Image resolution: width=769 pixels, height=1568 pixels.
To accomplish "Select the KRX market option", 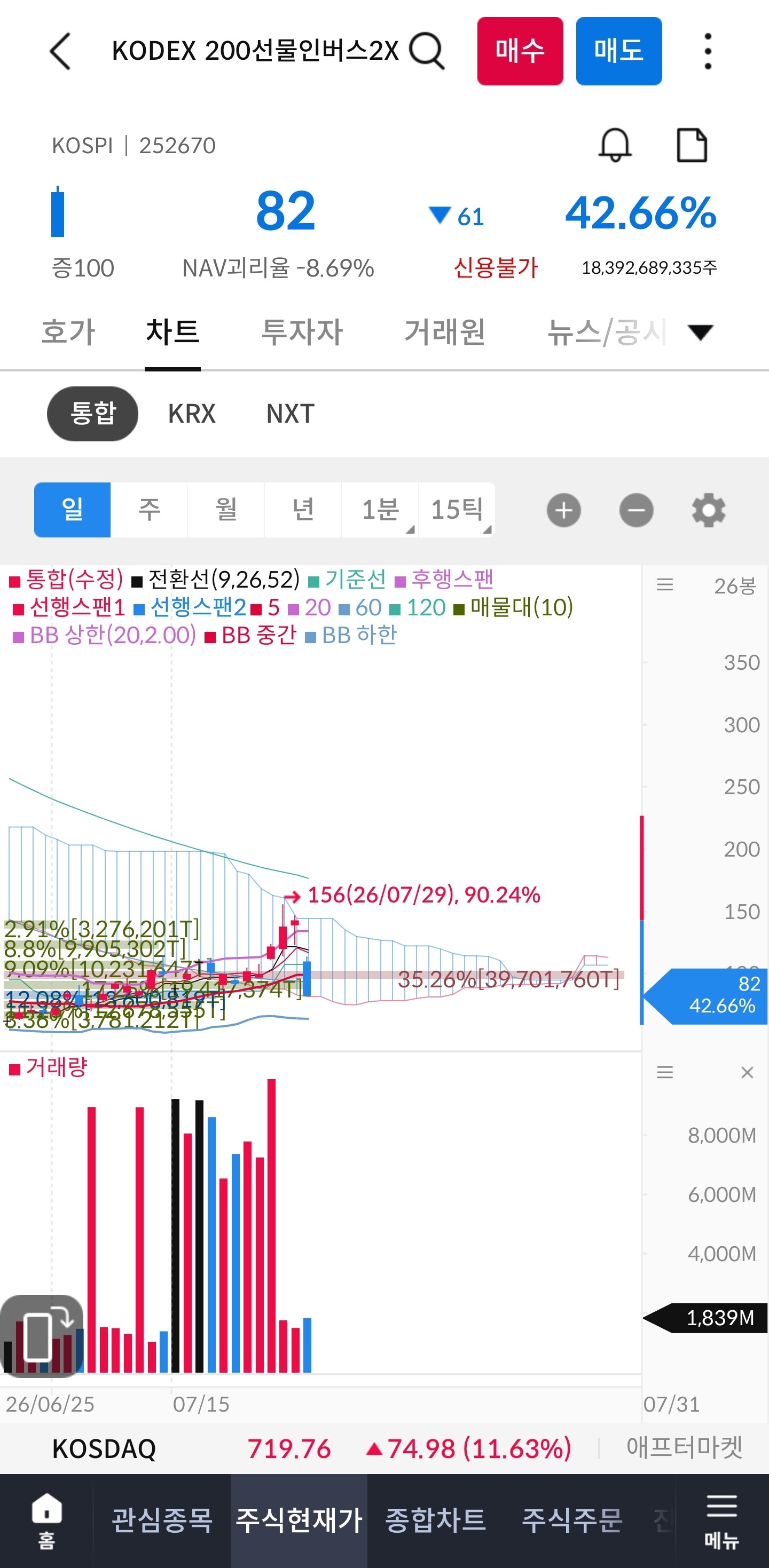I will (x=192, y=414).
